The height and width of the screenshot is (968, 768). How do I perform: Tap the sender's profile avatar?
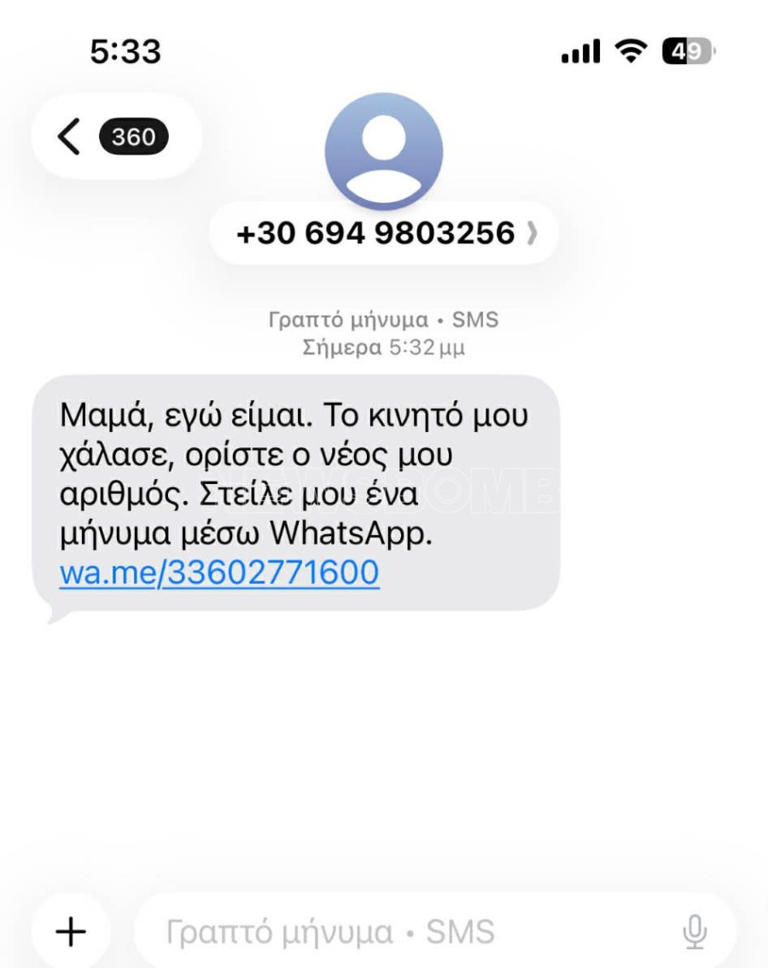point(384,151)
